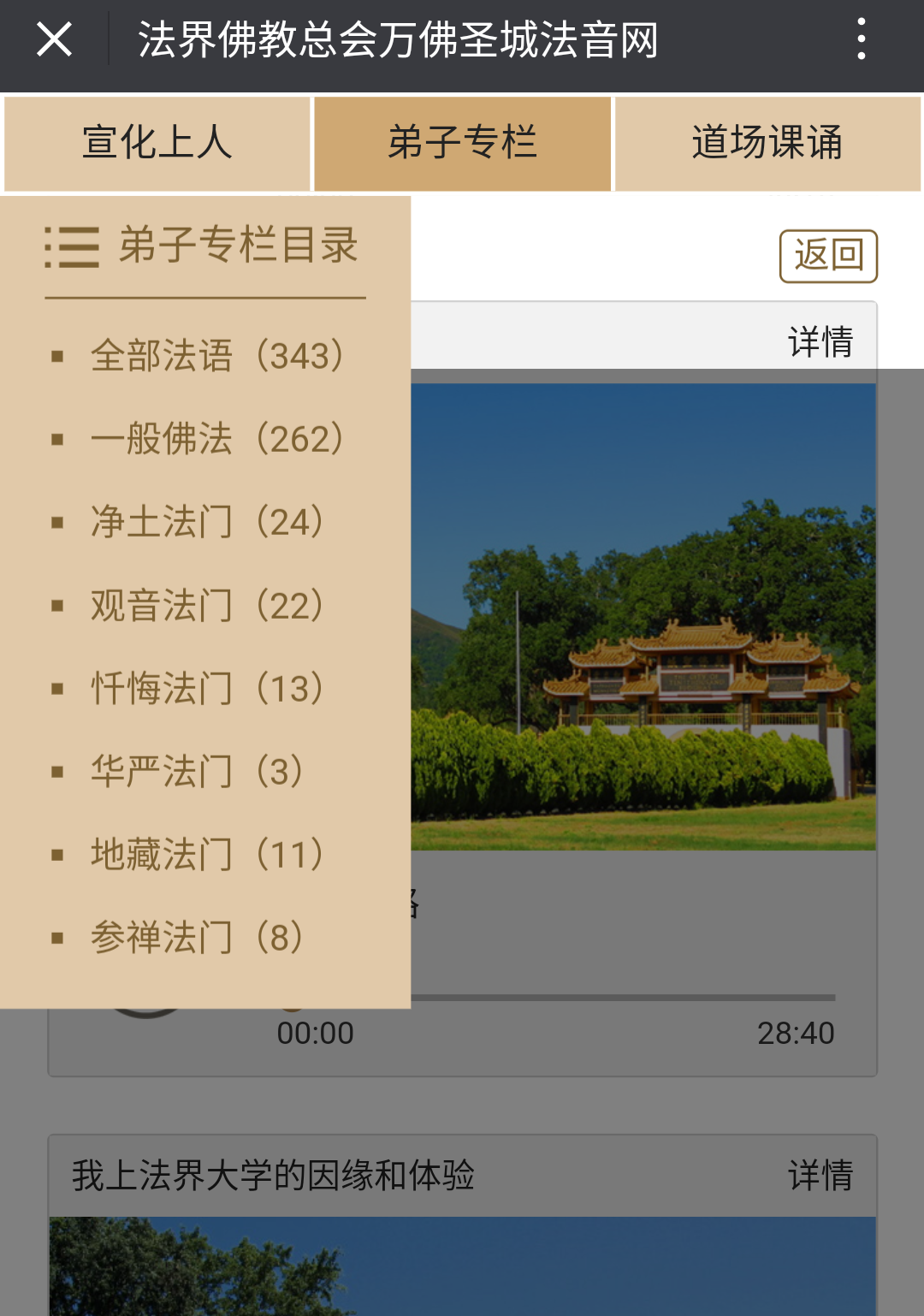Open the three-dot overflow menu
This screenshot has width=924, height=1316.
click(x=861, y=39)
